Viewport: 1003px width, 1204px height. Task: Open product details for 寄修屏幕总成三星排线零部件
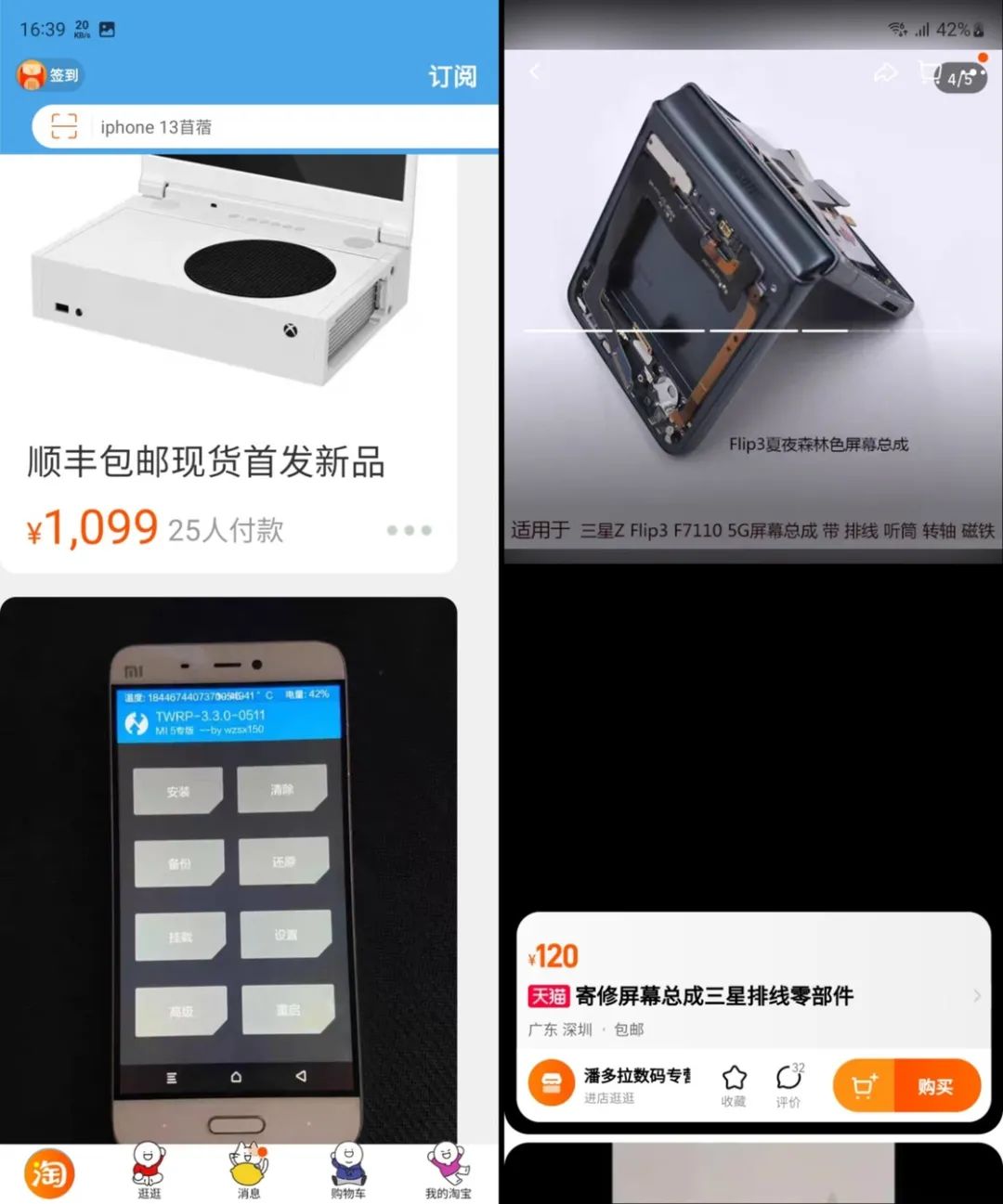click(x=752, y=996)
